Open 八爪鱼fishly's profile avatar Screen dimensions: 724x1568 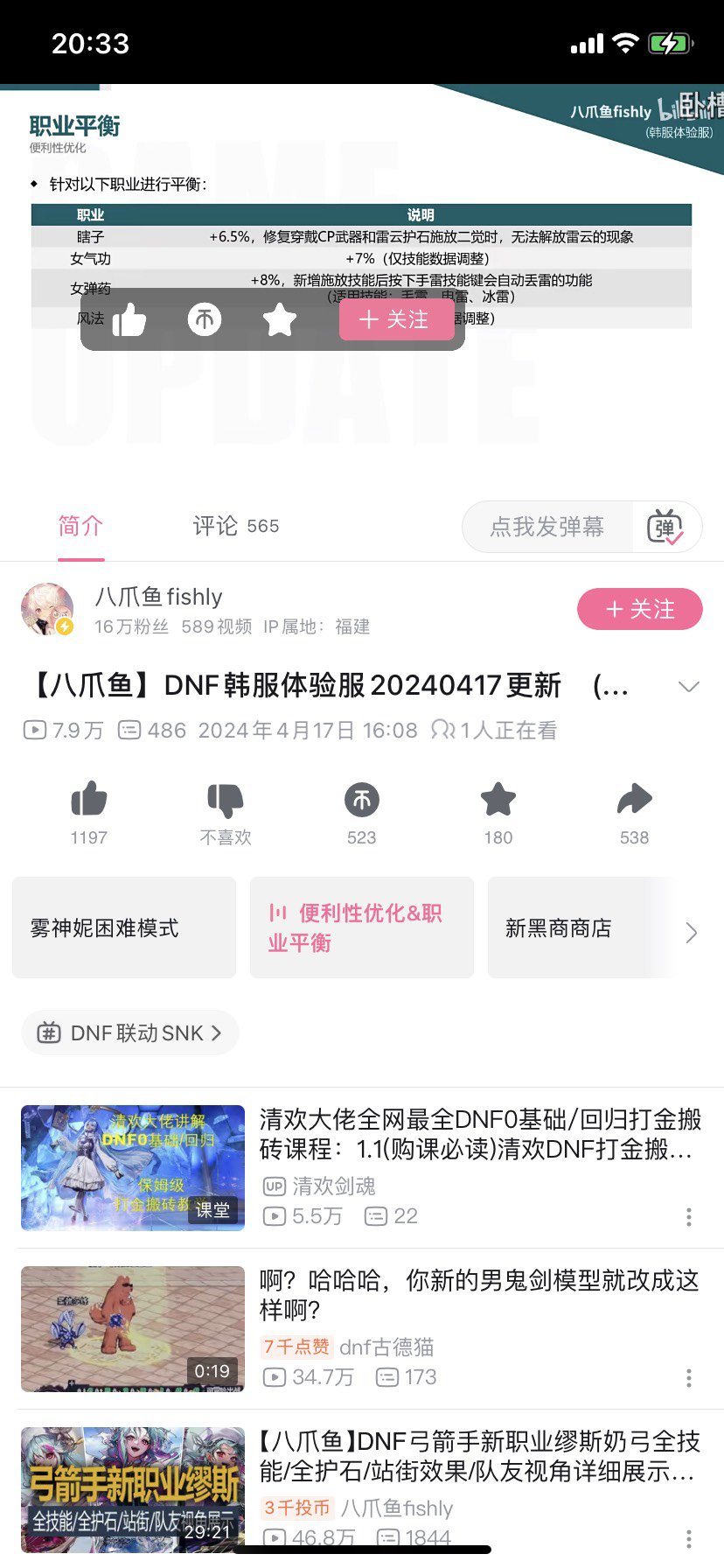click(x=47, y=609)
